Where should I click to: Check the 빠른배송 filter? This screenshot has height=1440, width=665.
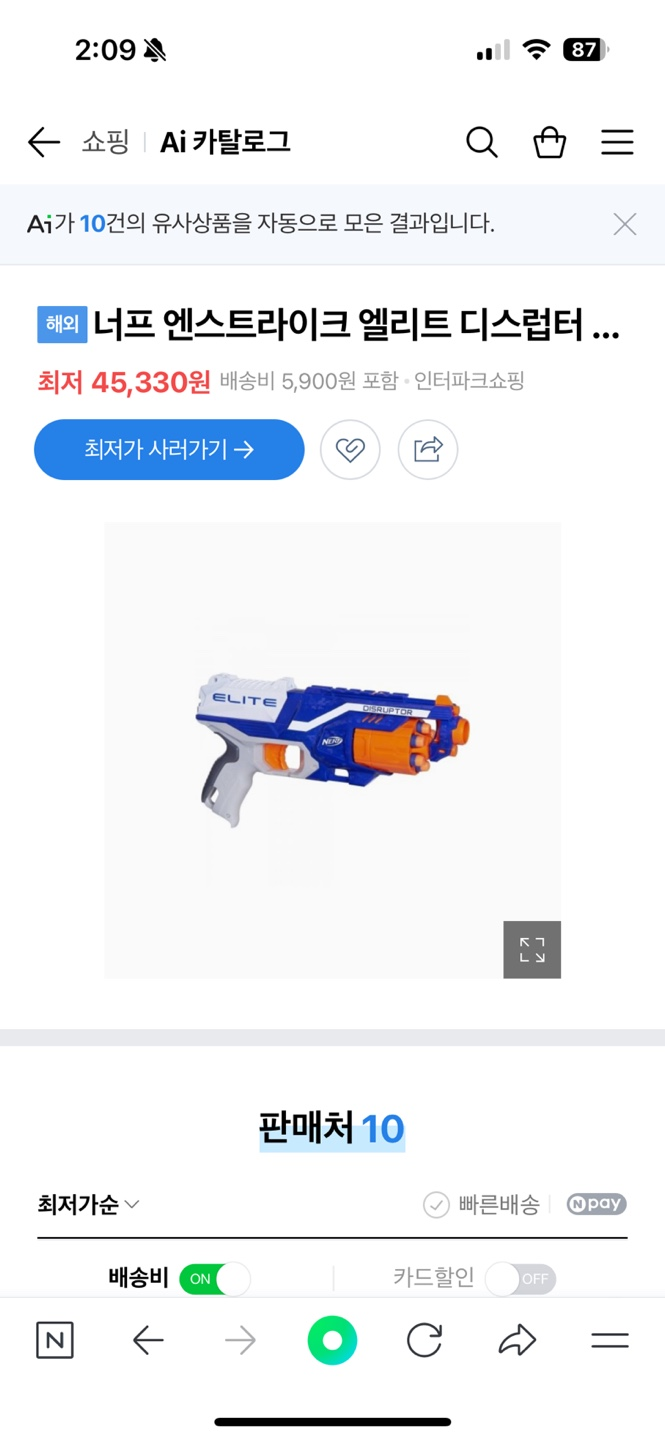(482, 1205)
